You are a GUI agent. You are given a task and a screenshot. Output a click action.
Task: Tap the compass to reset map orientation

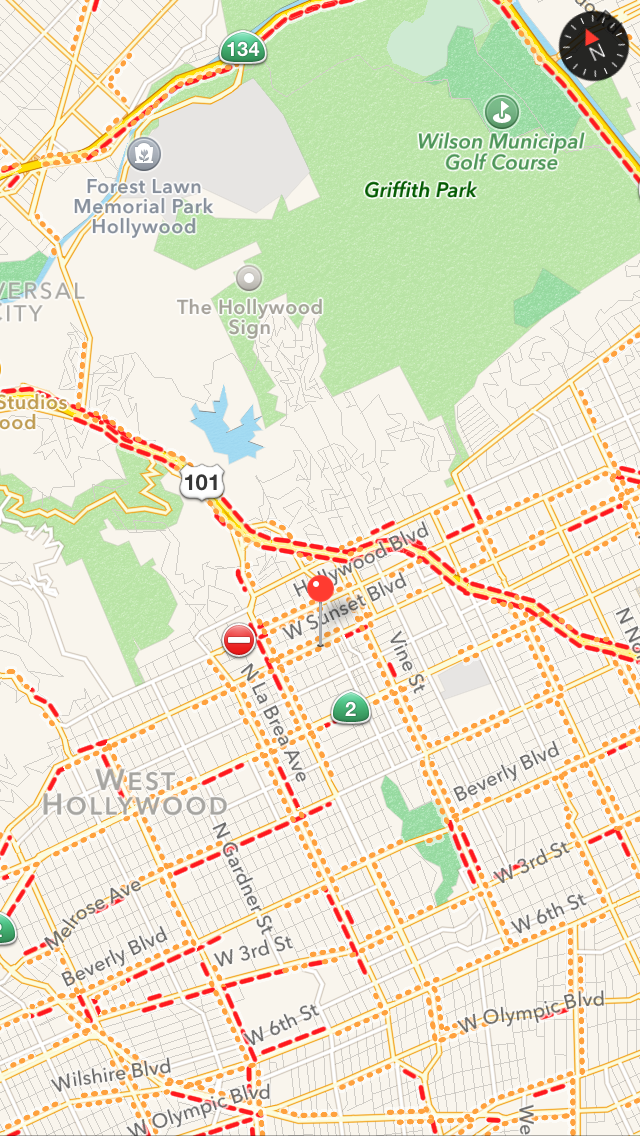click(593, 45)
